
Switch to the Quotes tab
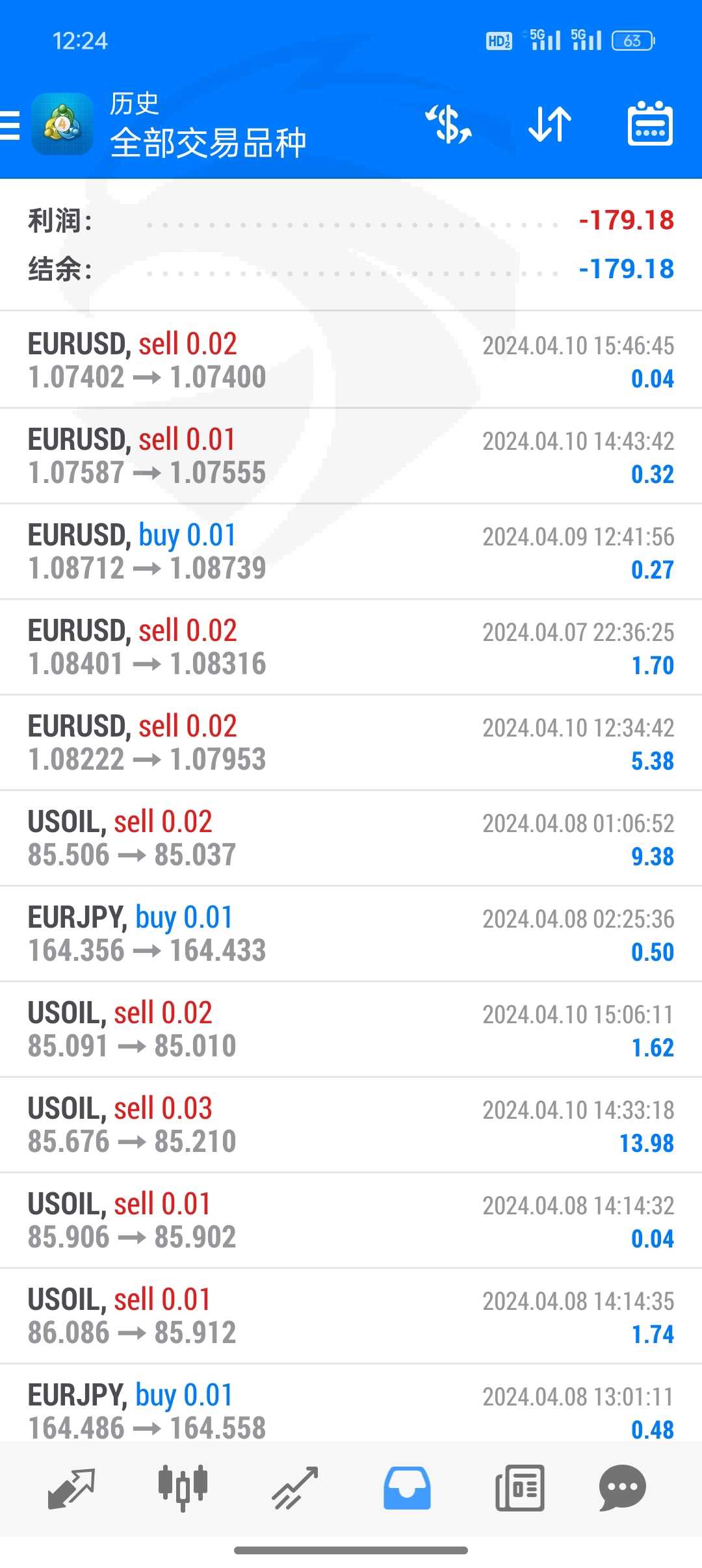tap(71, 1487)
